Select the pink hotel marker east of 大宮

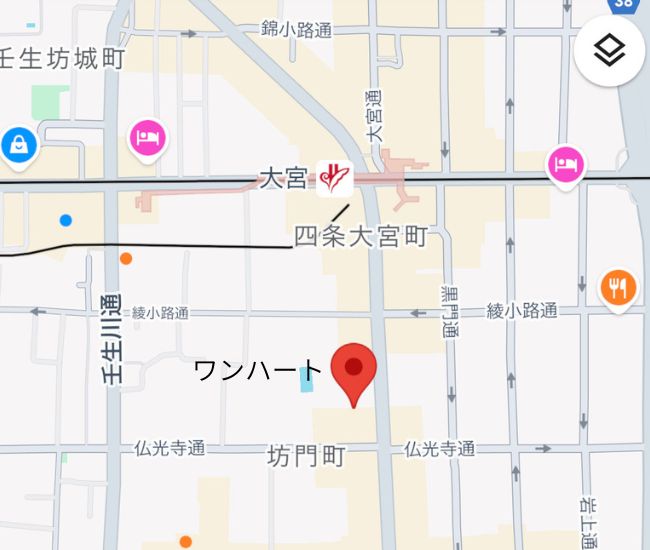[x=566, y=162]
